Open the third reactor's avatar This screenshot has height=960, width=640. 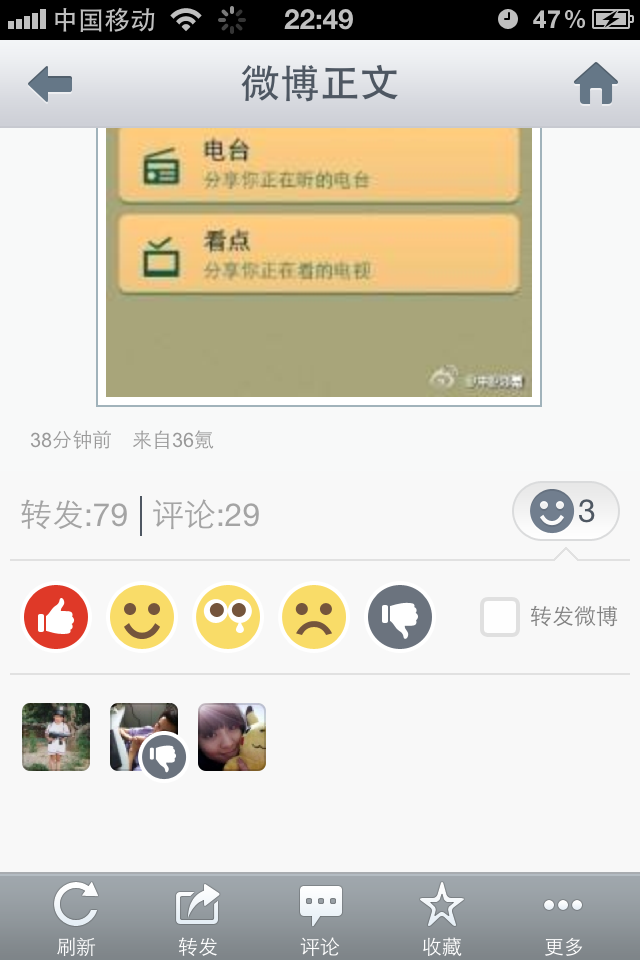point(232,737)
